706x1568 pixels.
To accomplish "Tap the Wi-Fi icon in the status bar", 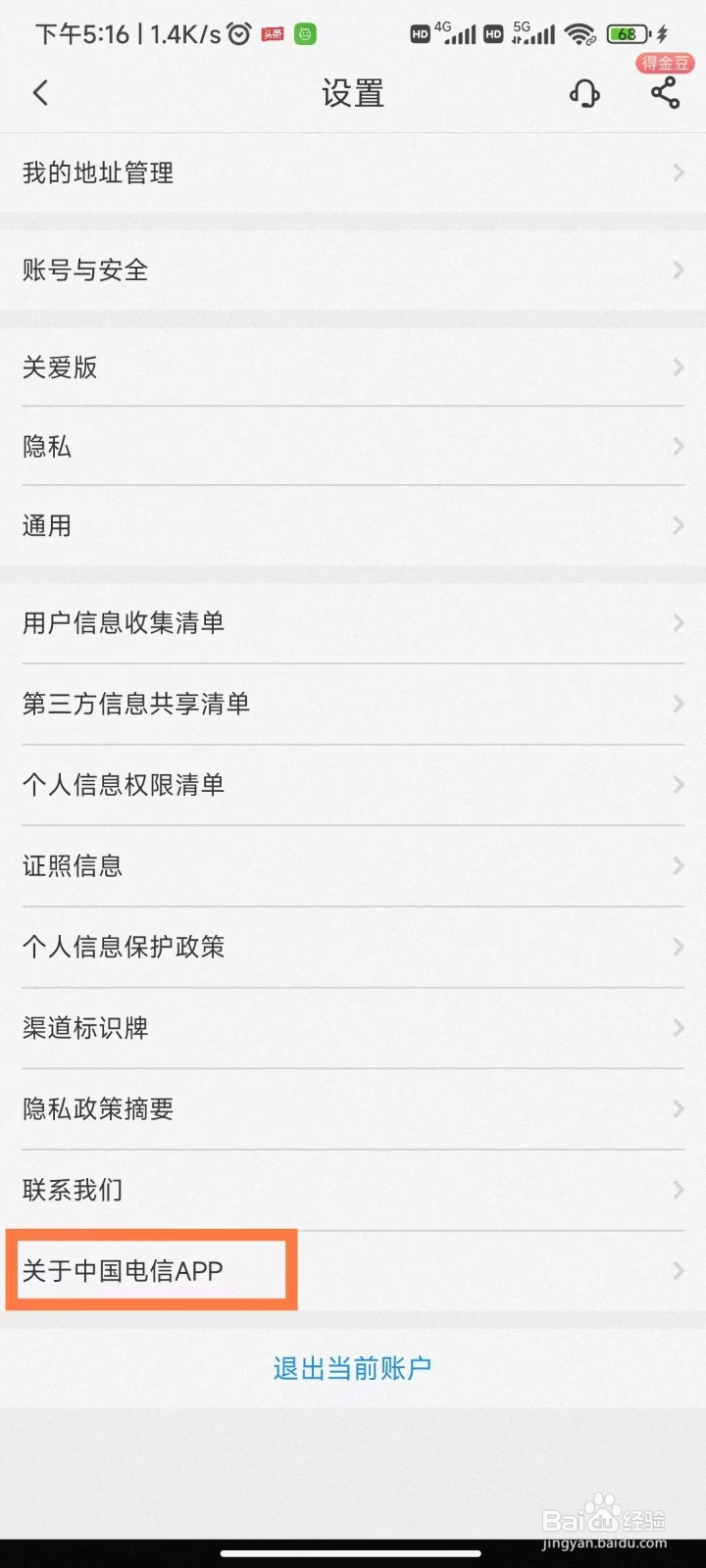I will pos(580,33).
